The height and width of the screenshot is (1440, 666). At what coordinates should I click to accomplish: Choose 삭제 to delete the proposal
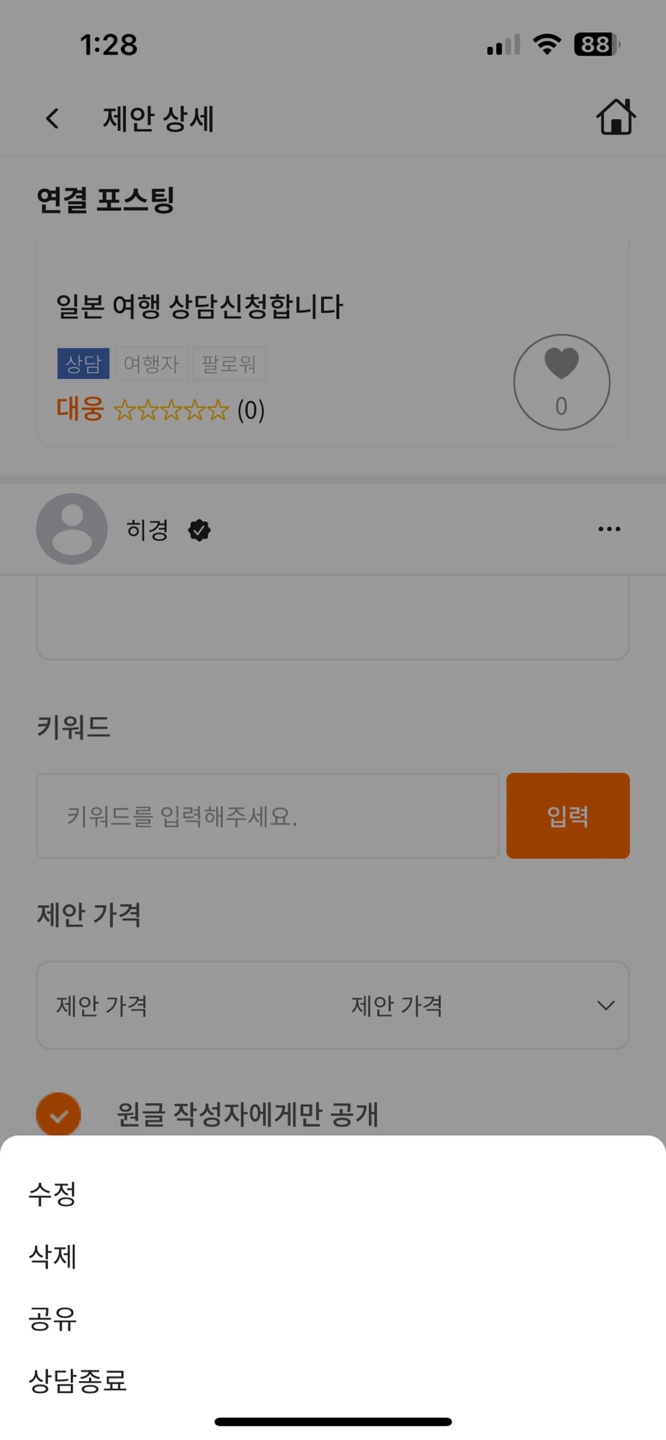pyautogui.click(x=53, y=1256)
